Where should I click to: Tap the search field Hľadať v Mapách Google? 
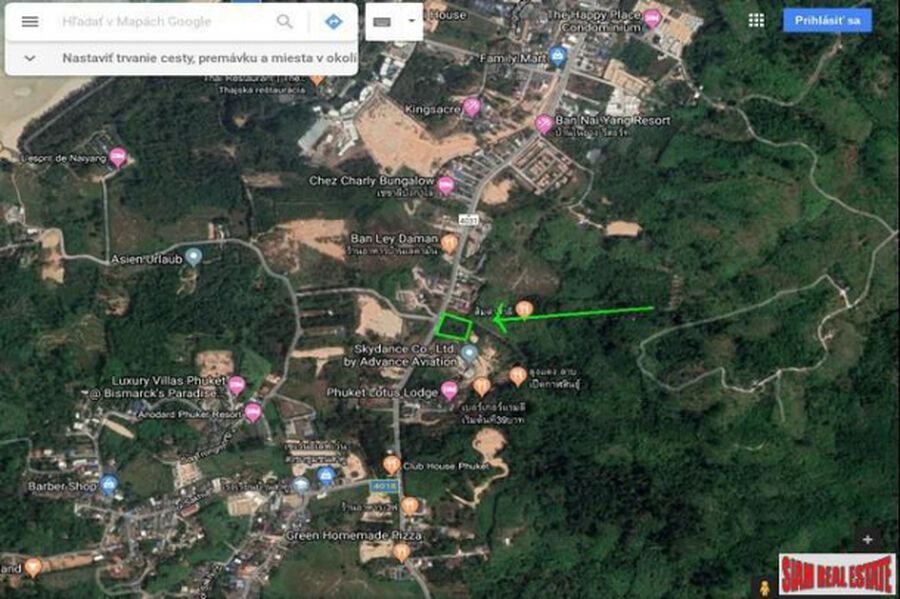pyautogui.click(x=160, y=21)
